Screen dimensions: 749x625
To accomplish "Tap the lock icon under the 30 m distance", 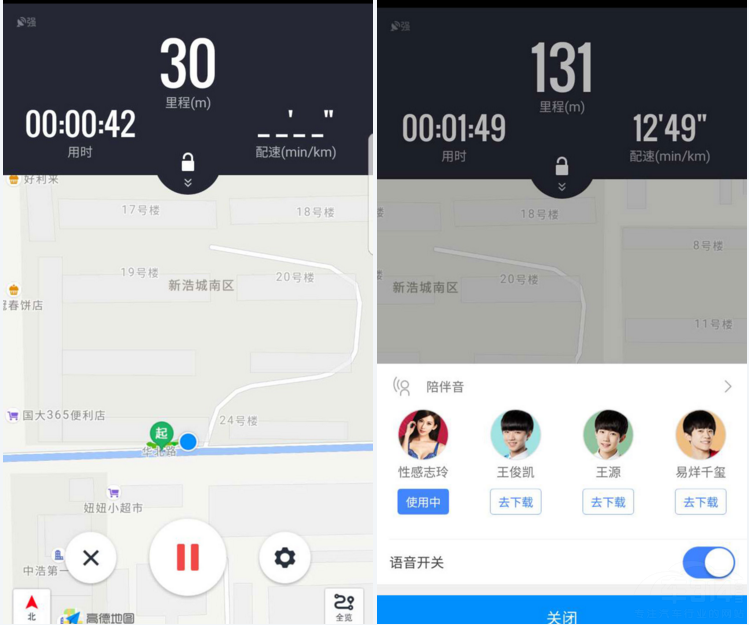I will pos(187,162).
